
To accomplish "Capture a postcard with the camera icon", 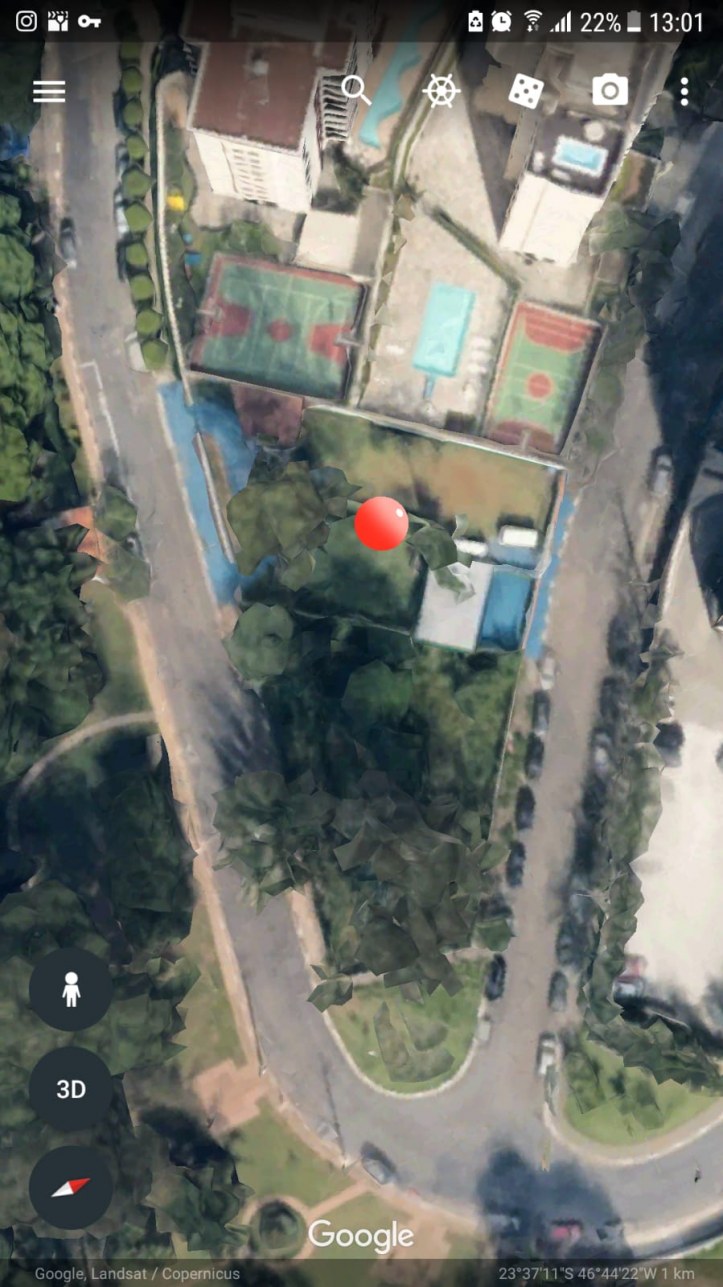I will click(610, 91).
